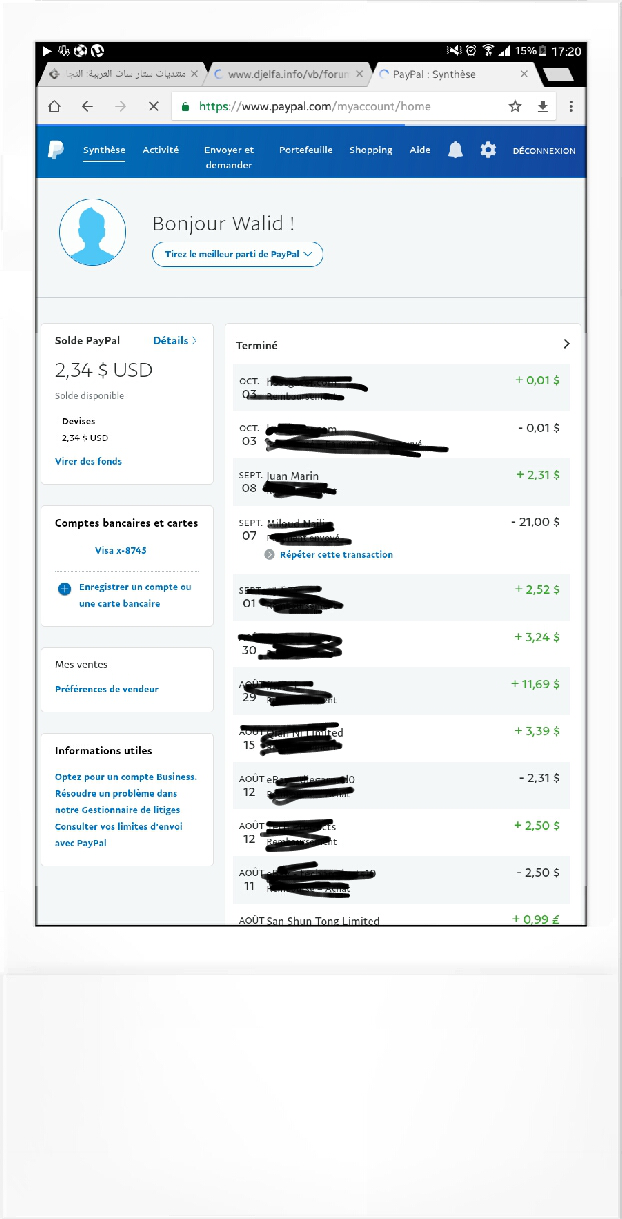Open the PayPal notifications bell
This screenshot has width=622, height=1219.
(455, 150)
